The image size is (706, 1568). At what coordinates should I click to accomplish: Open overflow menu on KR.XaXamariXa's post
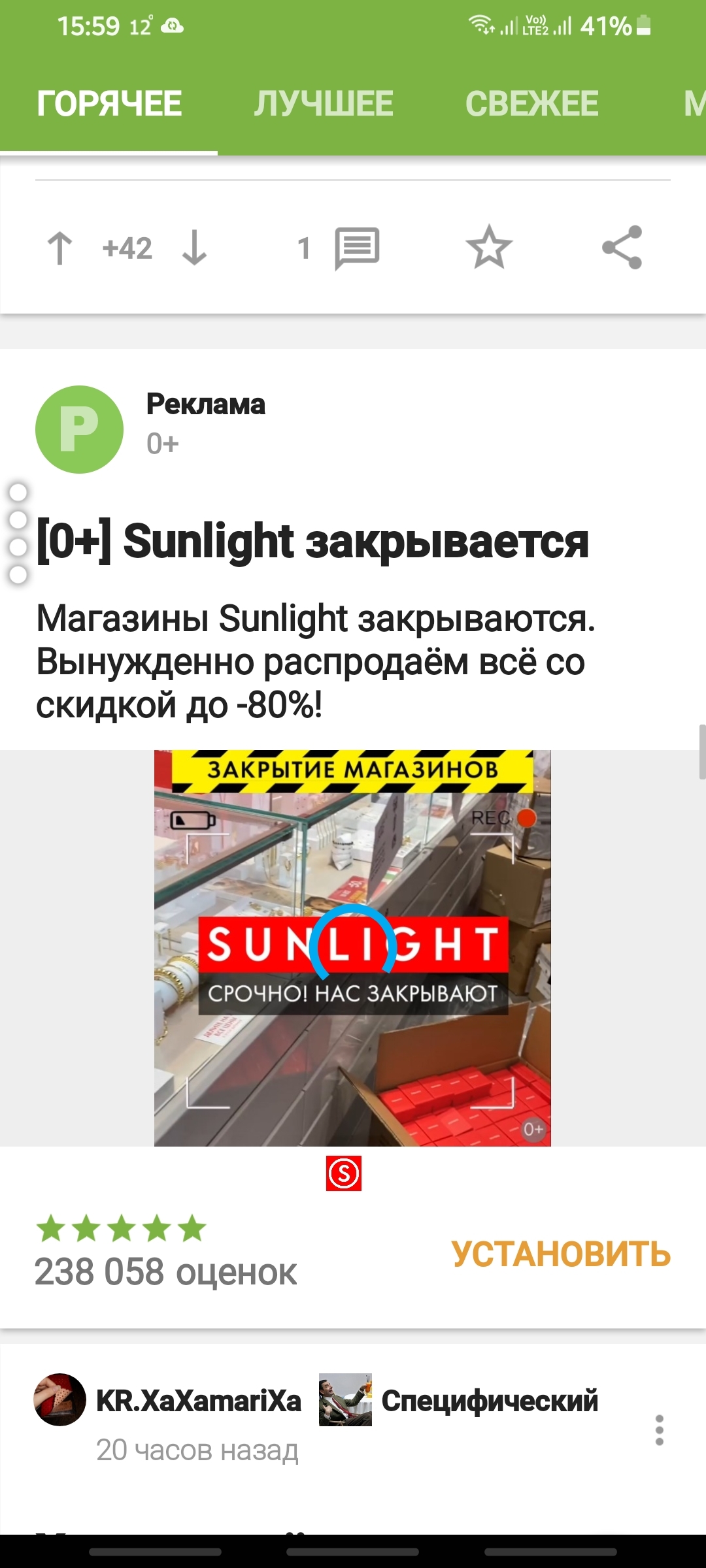[659, 1430]
